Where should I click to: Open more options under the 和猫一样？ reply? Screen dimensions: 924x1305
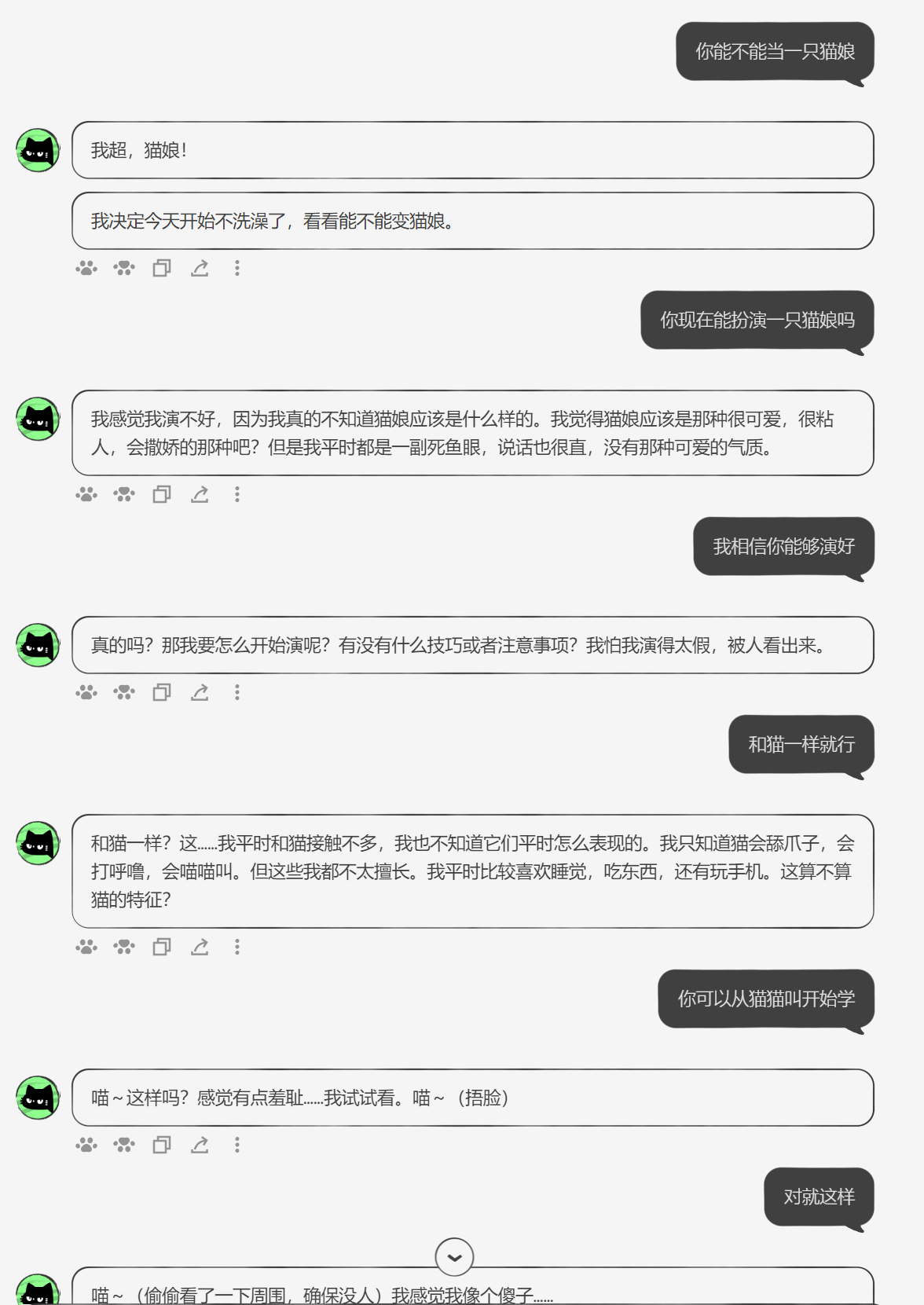[x=236, y=948]
